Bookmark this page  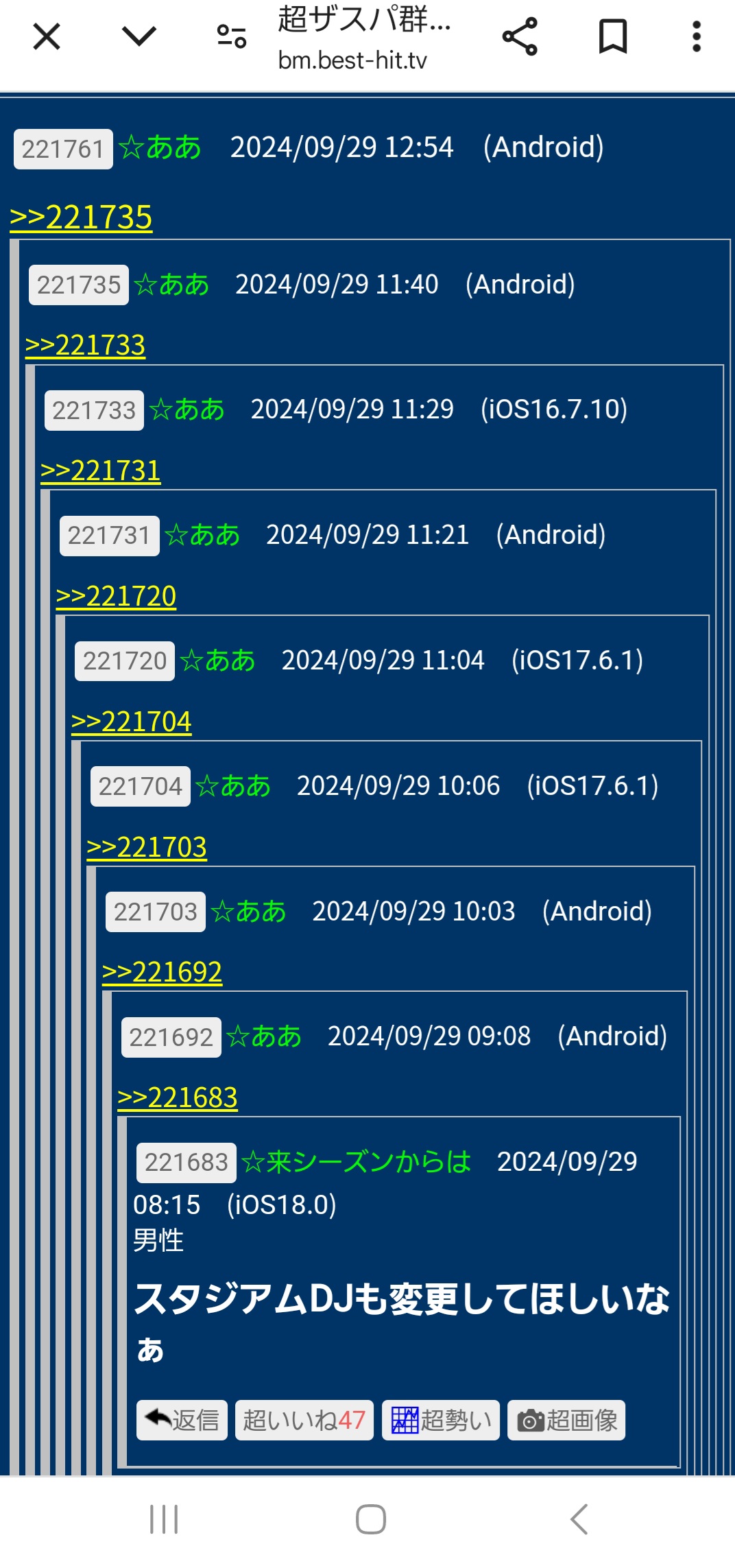[x=613, y=36]
